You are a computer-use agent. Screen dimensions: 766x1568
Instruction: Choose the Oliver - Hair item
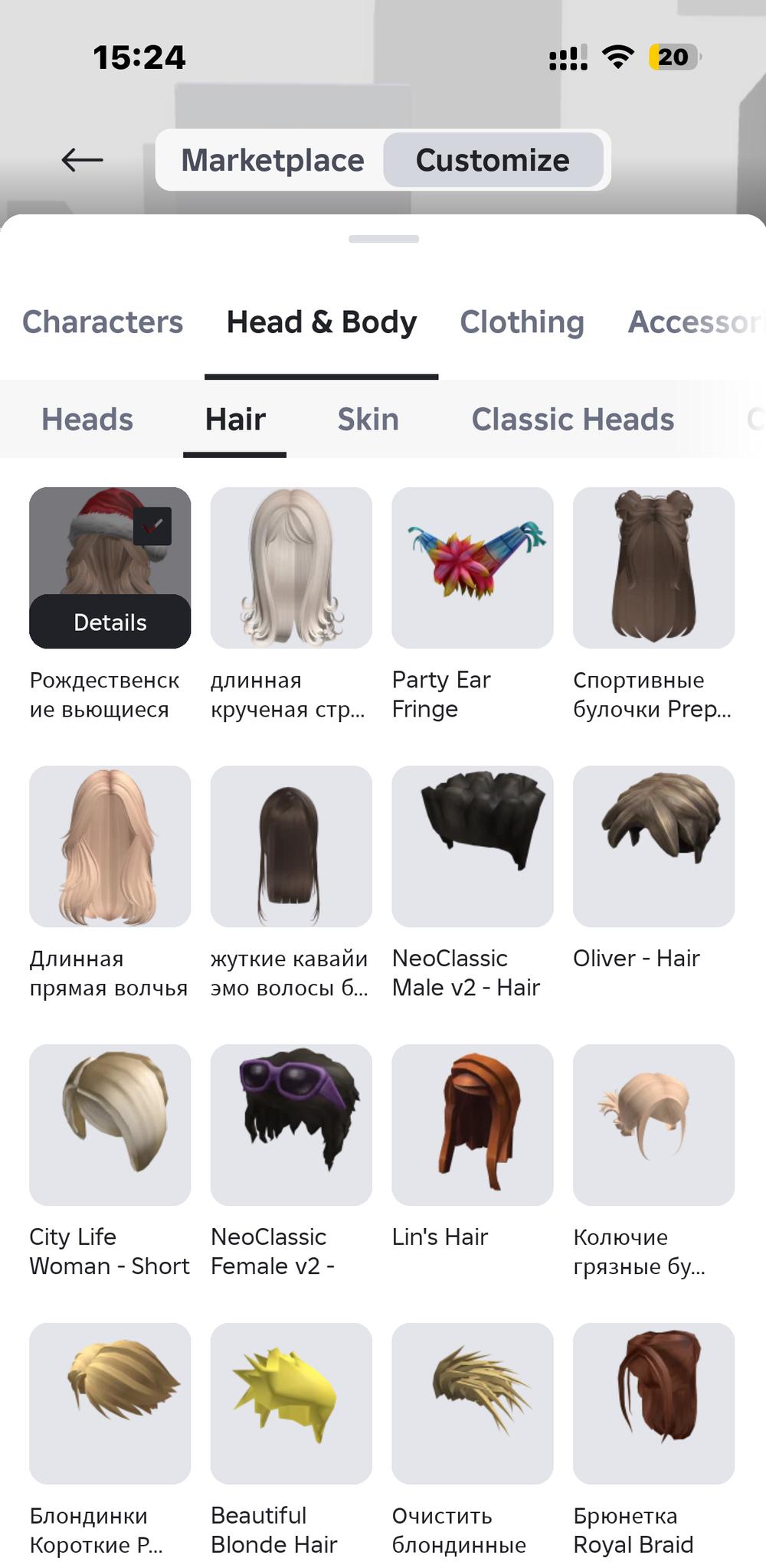tap(653, 846)
